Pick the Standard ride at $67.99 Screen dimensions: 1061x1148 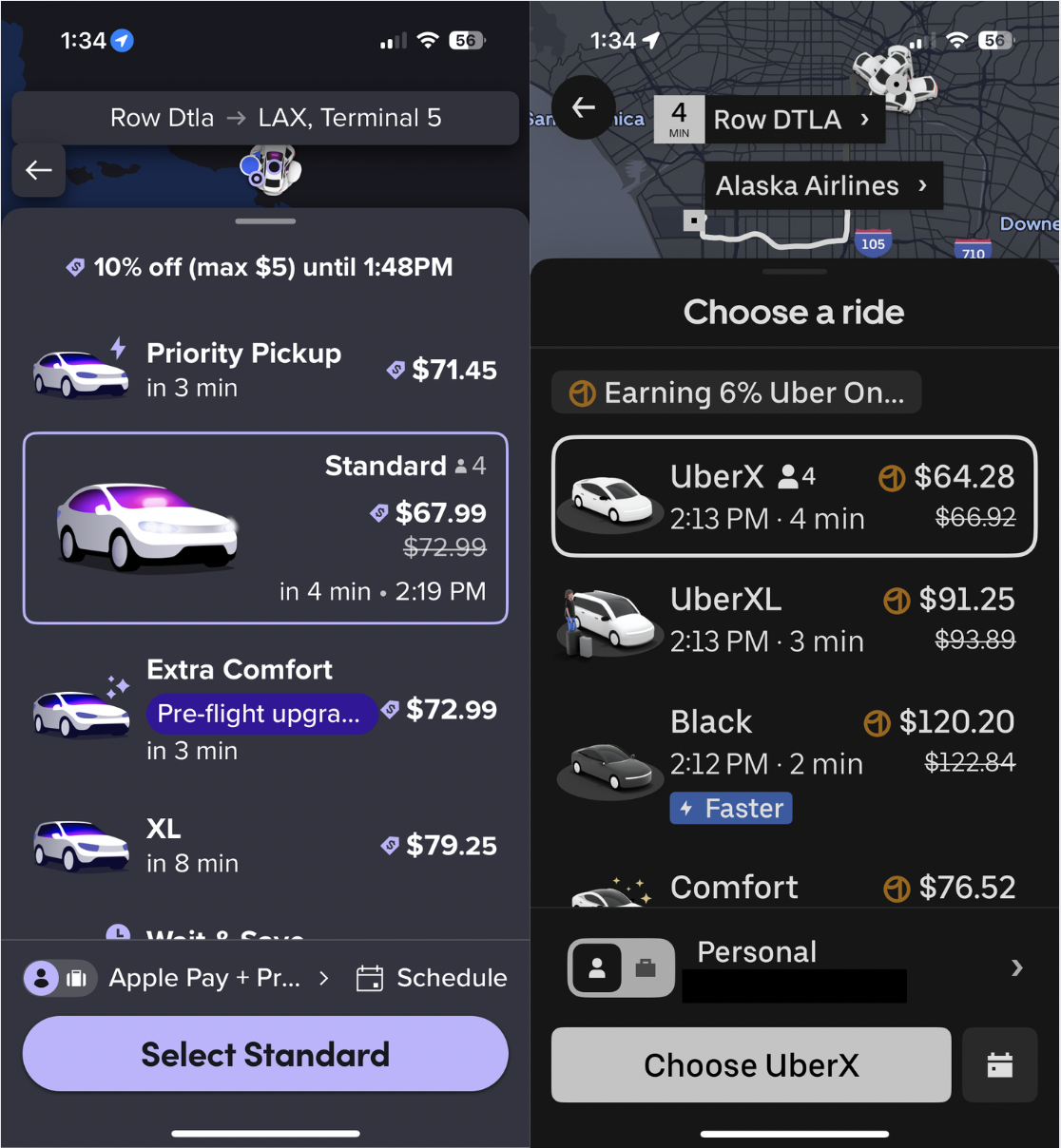click(265, 528)
